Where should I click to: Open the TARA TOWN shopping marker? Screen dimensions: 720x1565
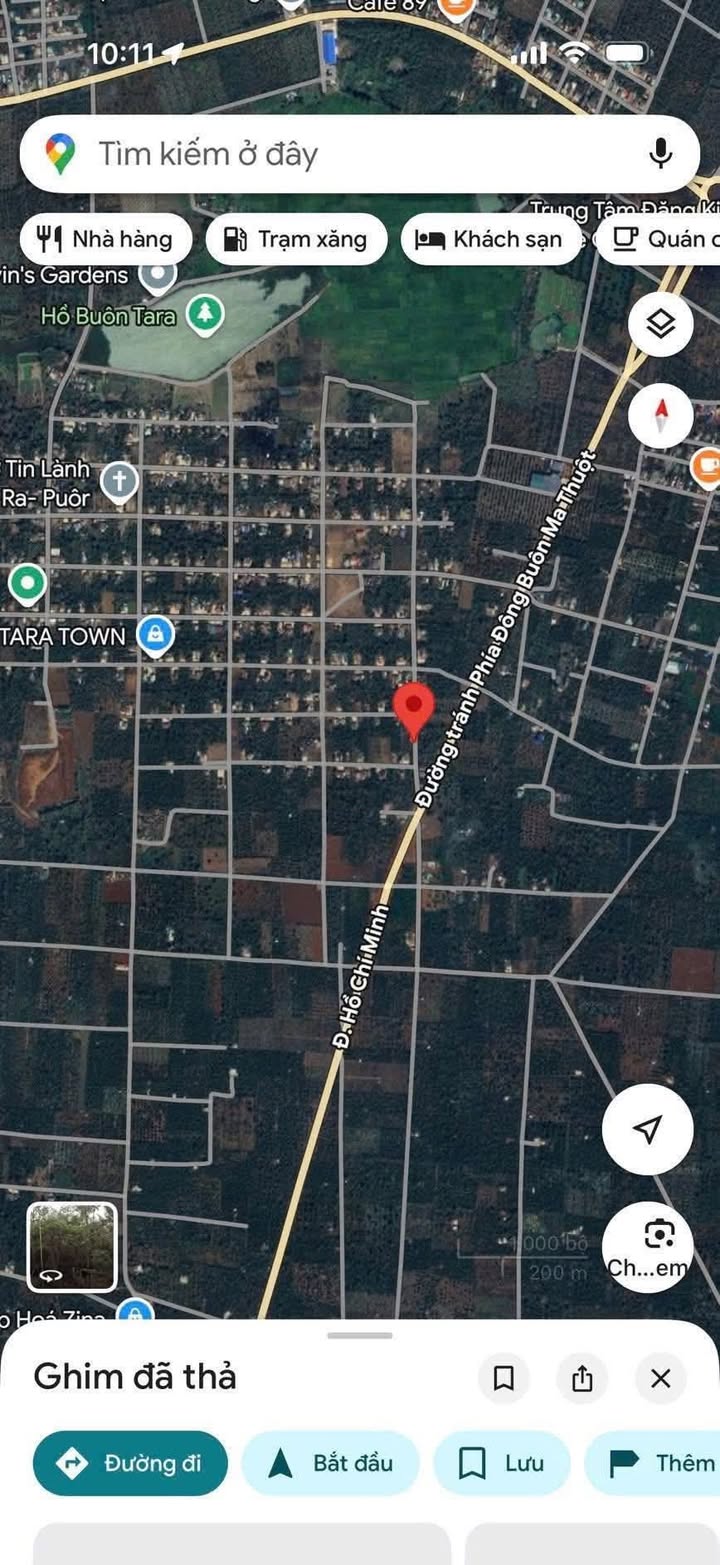(x=155, y=635)
